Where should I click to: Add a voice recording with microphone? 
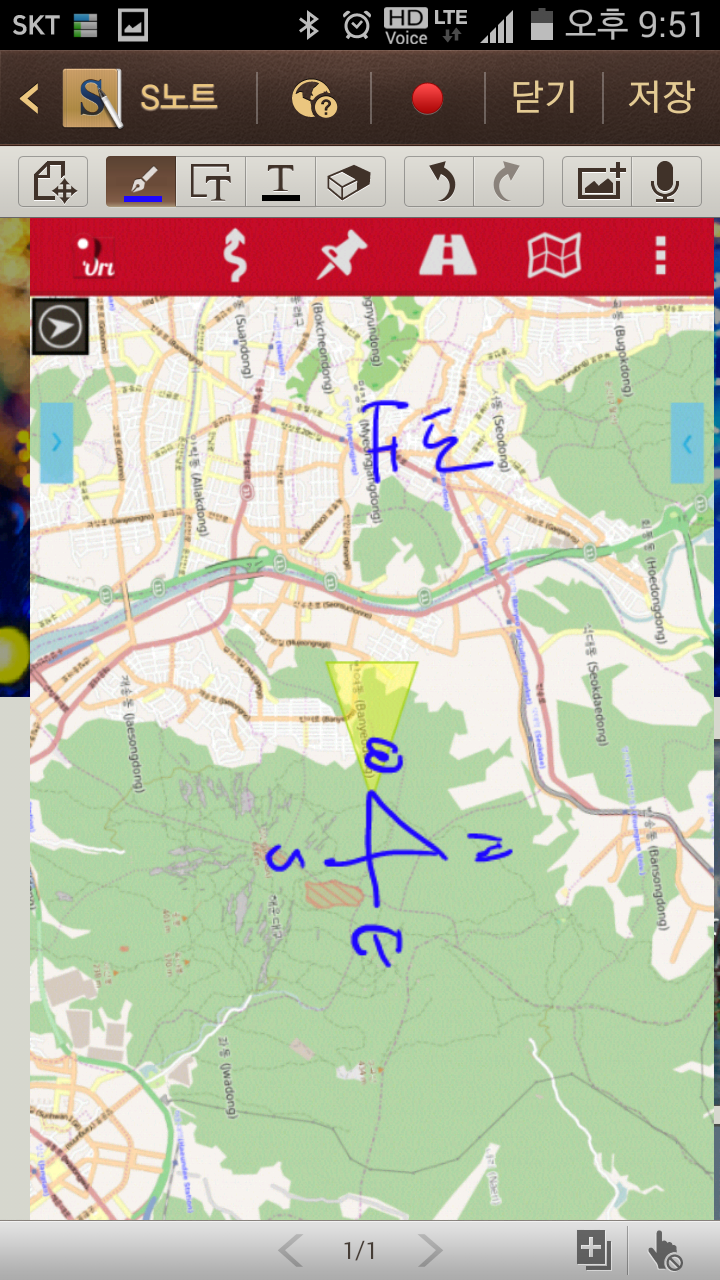point(664,182)
